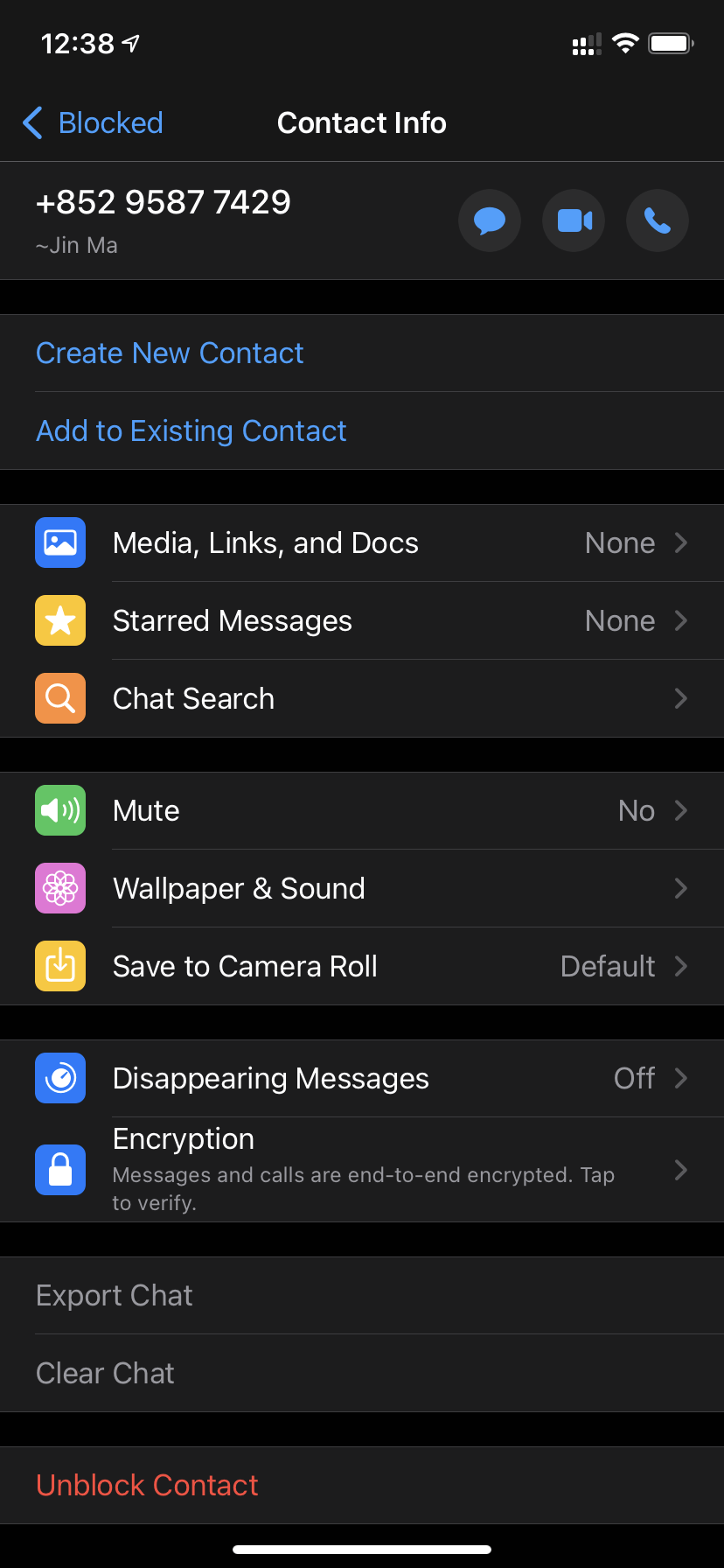Tap Export Chat
The width and height of the screenshot is (724, 1568).
tap(115, 1296)
